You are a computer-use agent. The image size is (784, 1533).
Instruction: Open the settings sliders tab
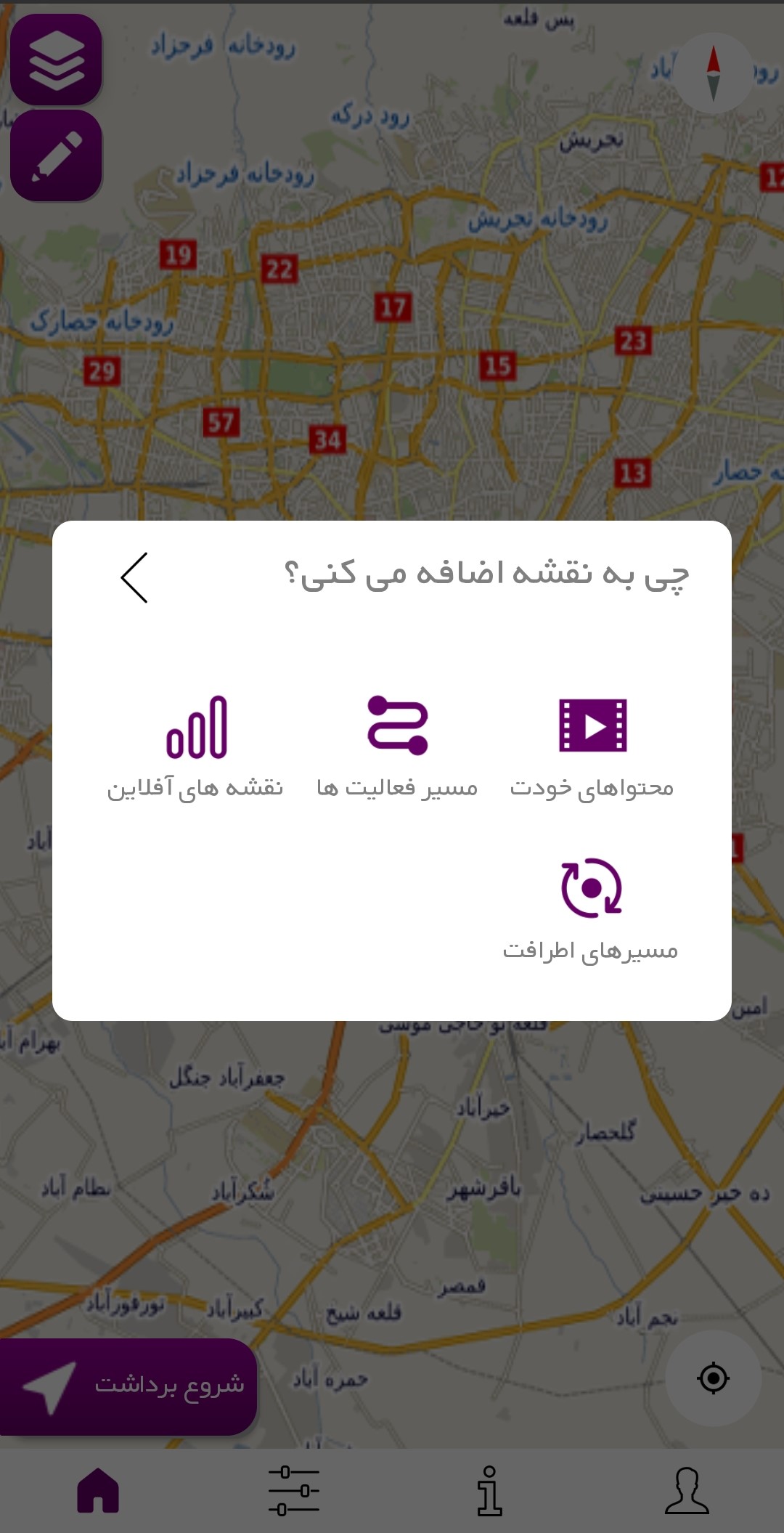tap(294, 1490)
